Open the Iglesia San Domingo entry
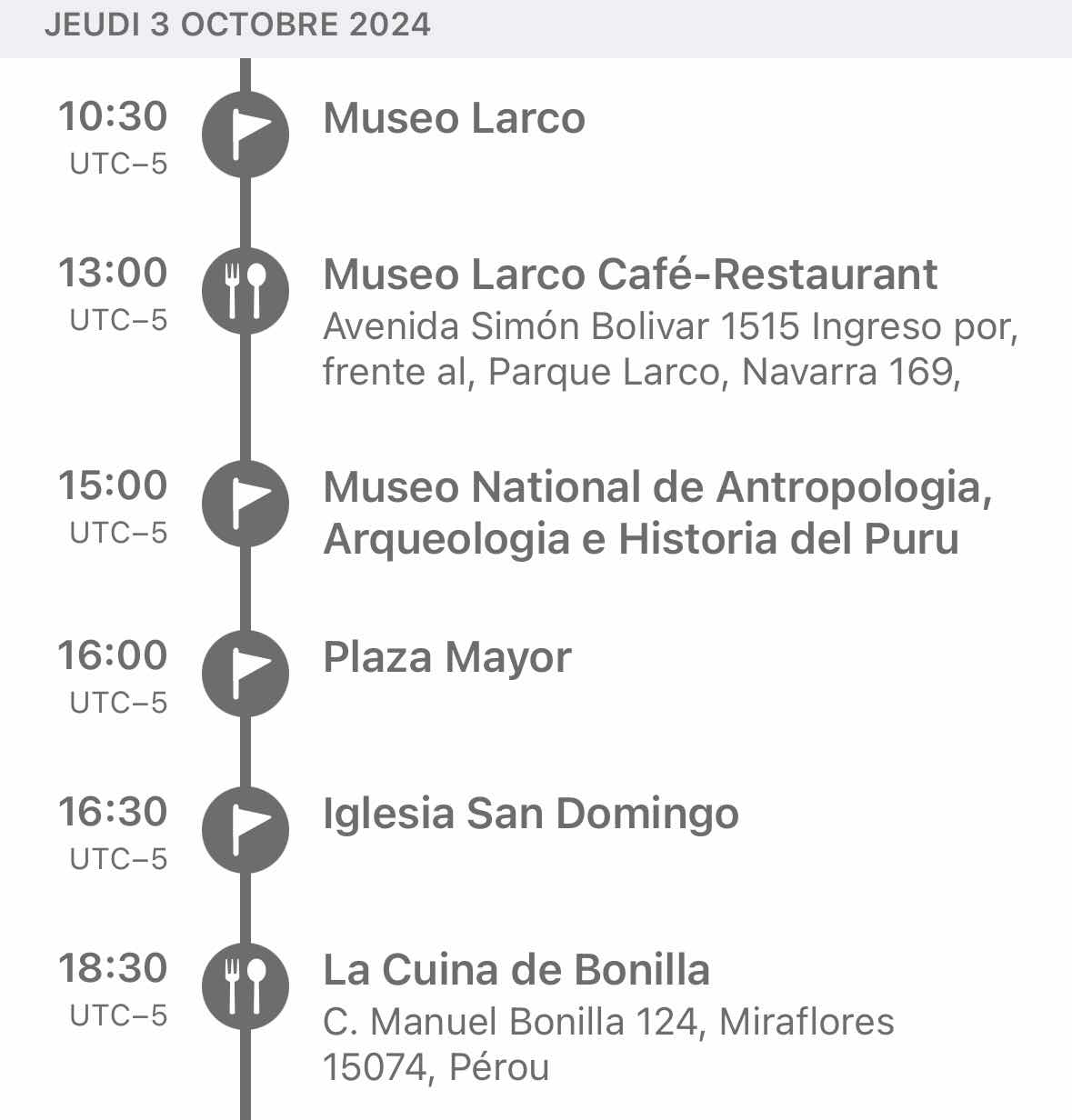Screen dimensions: 1072x1120 pyautogui.click(x=530, y=814)
